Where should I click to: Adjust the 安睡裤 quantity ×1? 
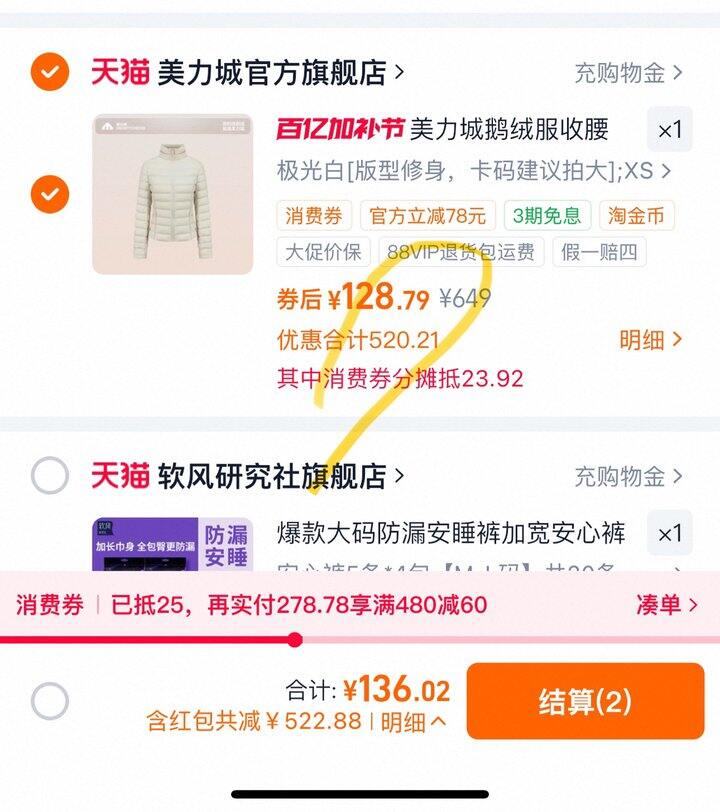point(669,534)
